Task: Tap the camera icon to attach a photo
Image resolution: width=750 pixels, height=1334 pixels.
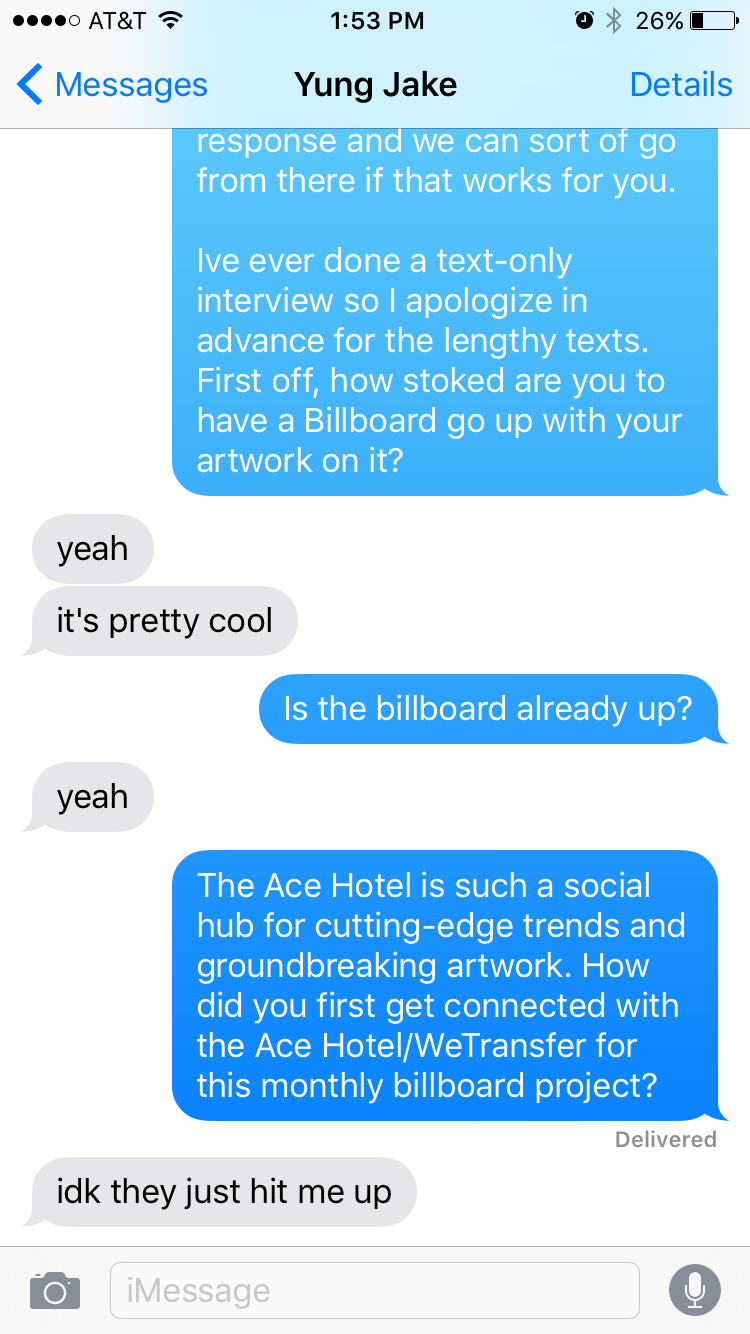Action: pyautogui.click(x=54, y=1290)
